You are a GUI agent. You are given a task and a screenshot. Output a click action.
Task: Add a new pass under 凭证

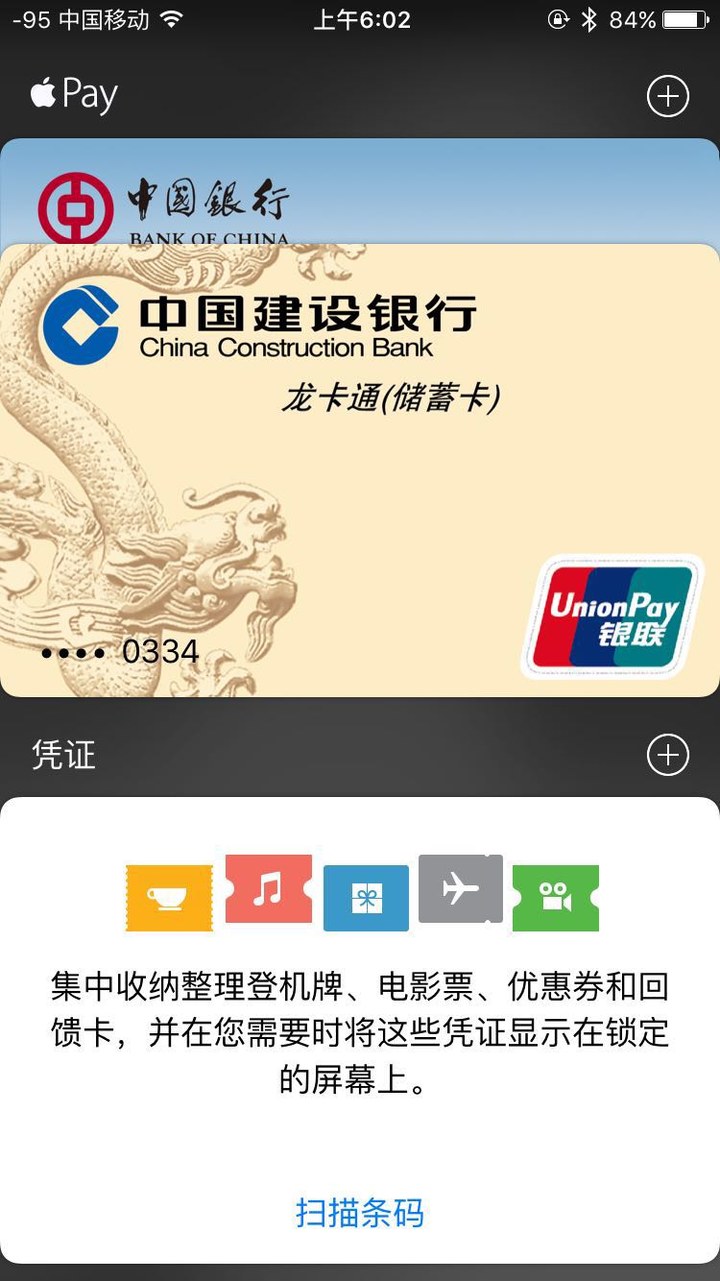coord(668,755)
